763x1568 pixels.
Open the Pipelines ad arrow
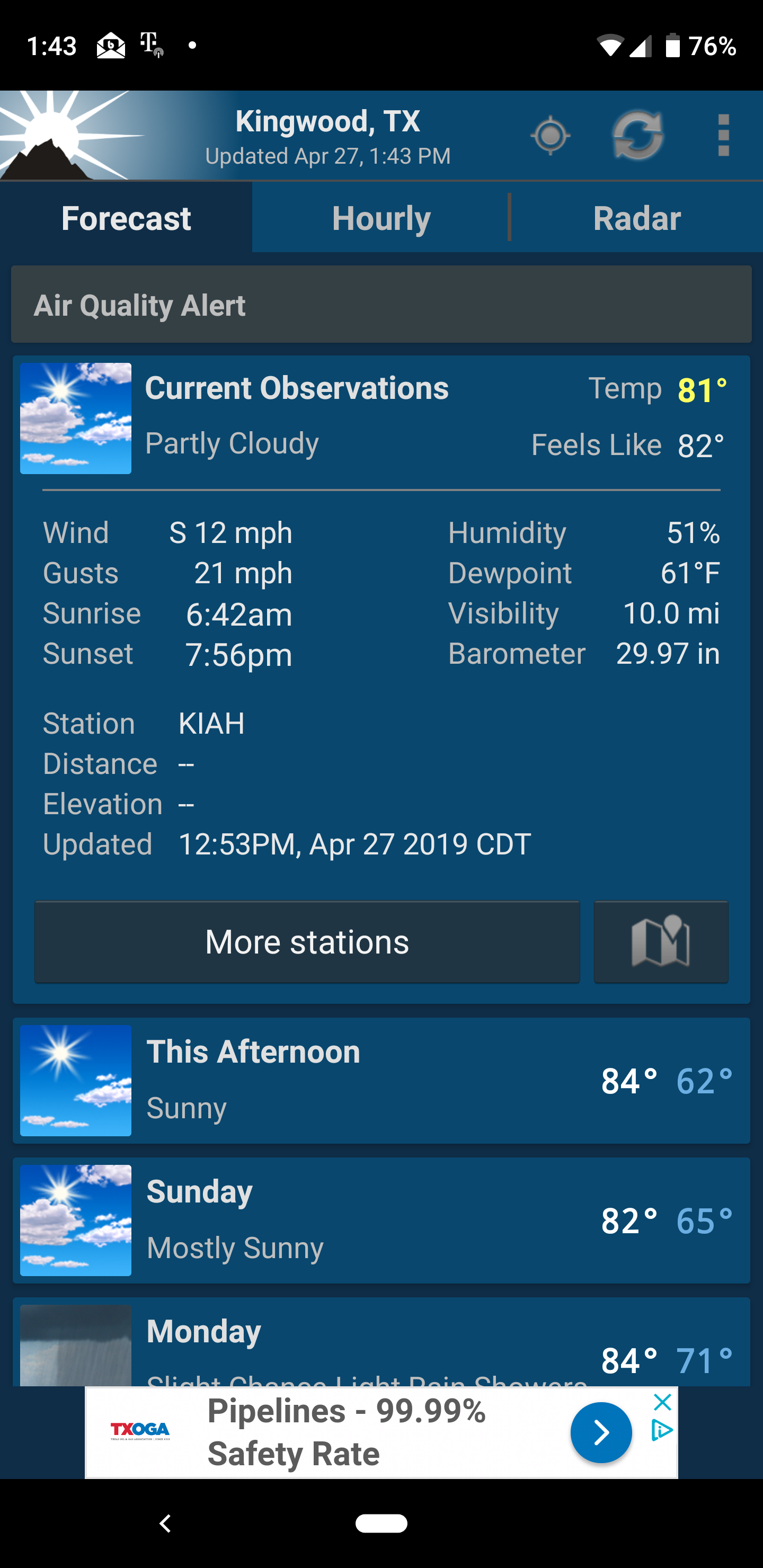pos(600,1432)
